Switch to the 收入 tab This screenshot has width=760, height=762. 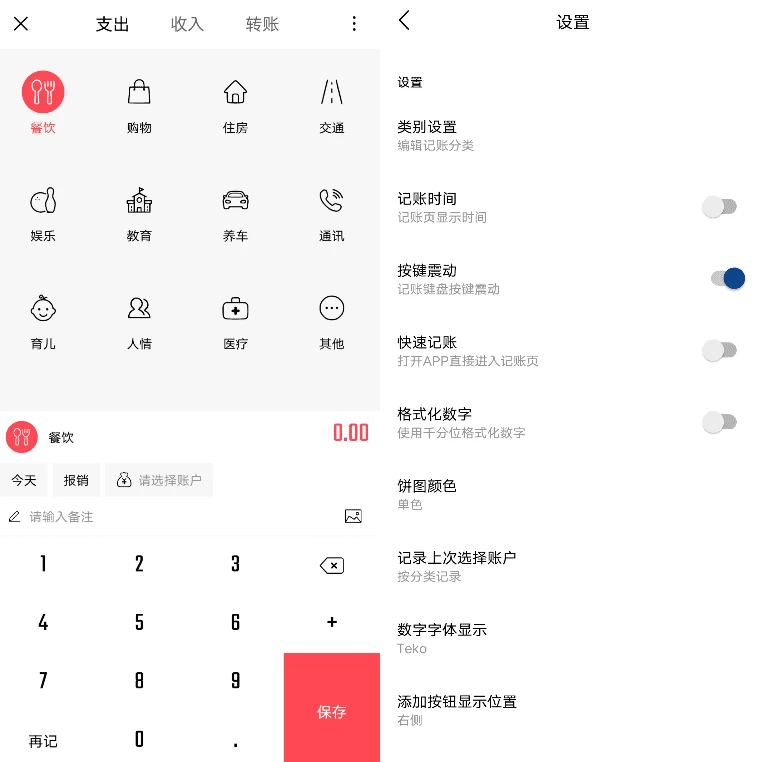pos(187,24)
